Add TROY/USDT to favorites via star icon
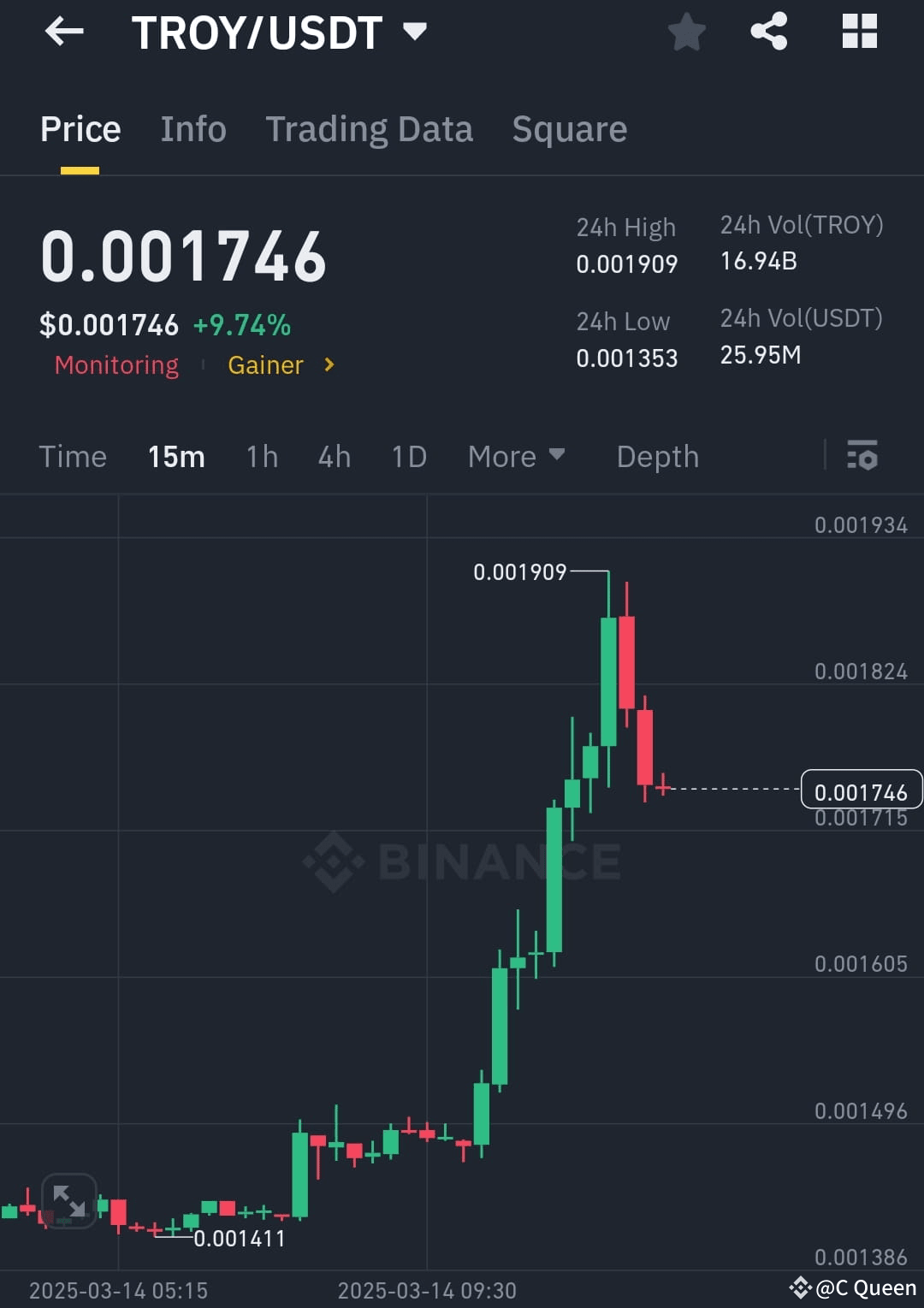The height and width of the screenshot is (1308, 924). coord(686,31)
